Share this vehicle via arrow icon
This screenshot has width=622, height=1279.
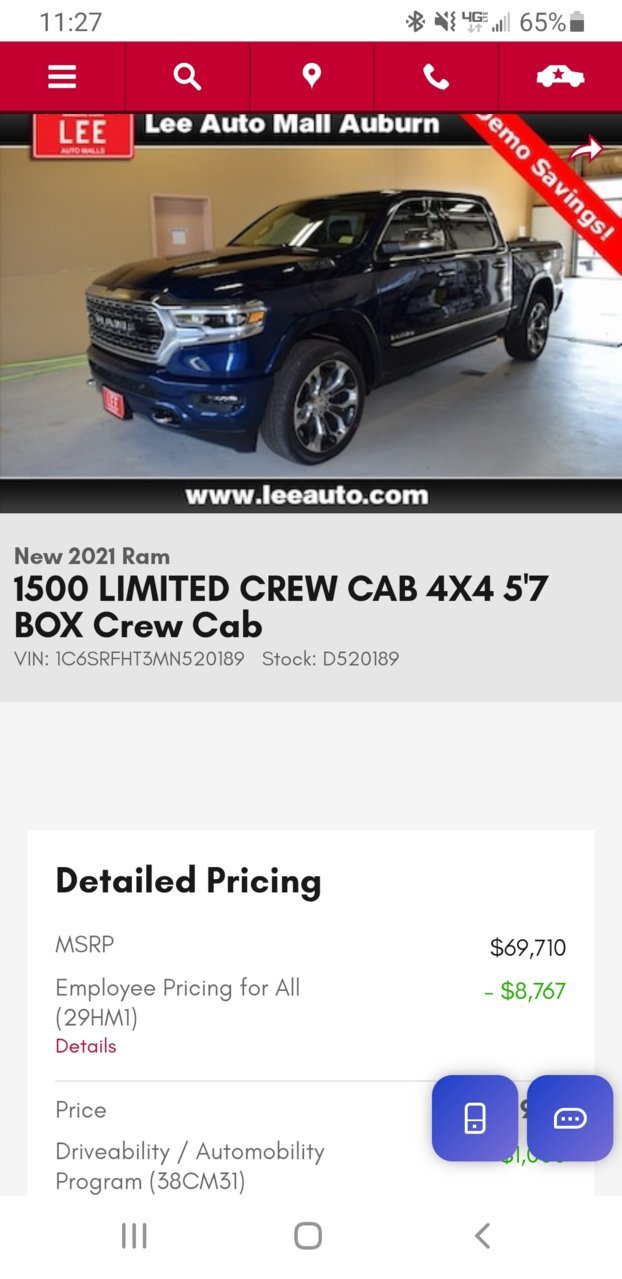[x=589, y=151]
